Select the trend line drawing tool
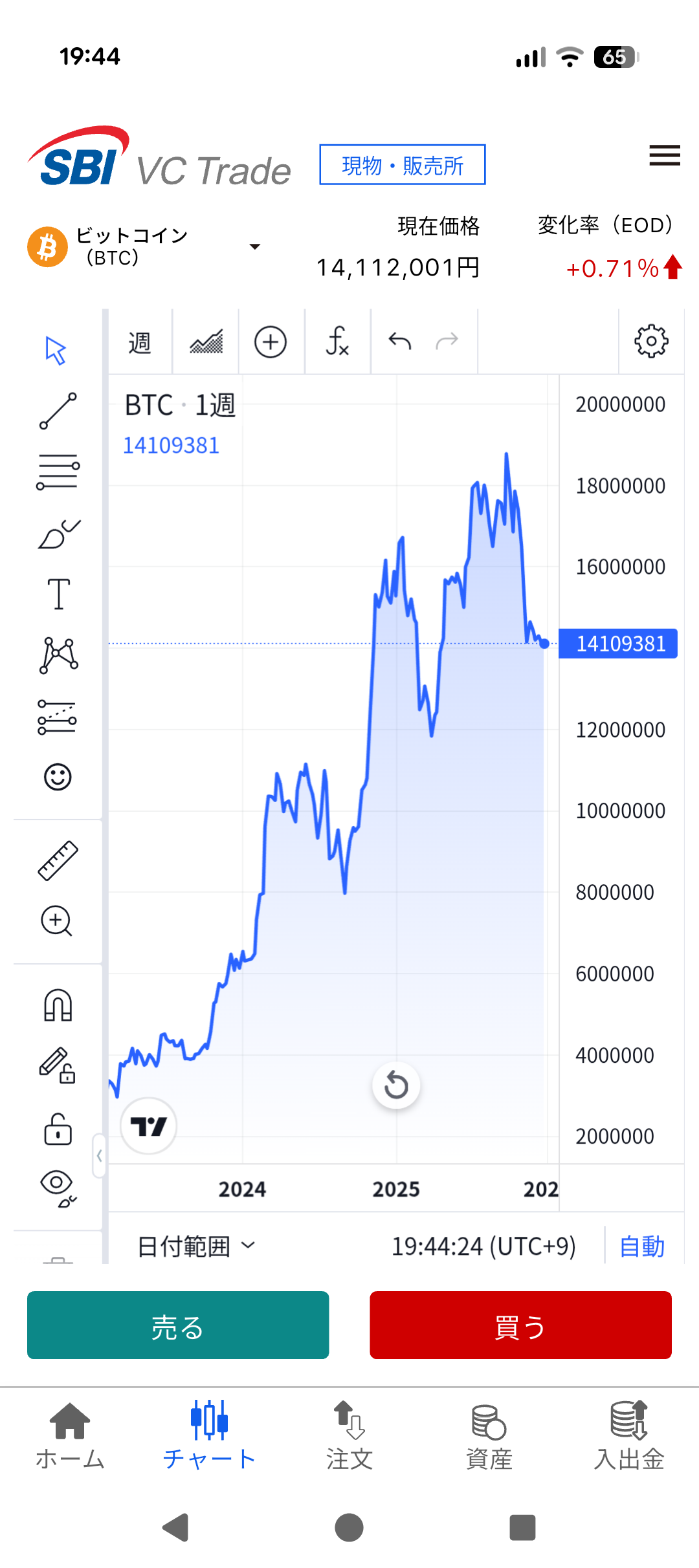699x1568 pixels. [58, 410]
